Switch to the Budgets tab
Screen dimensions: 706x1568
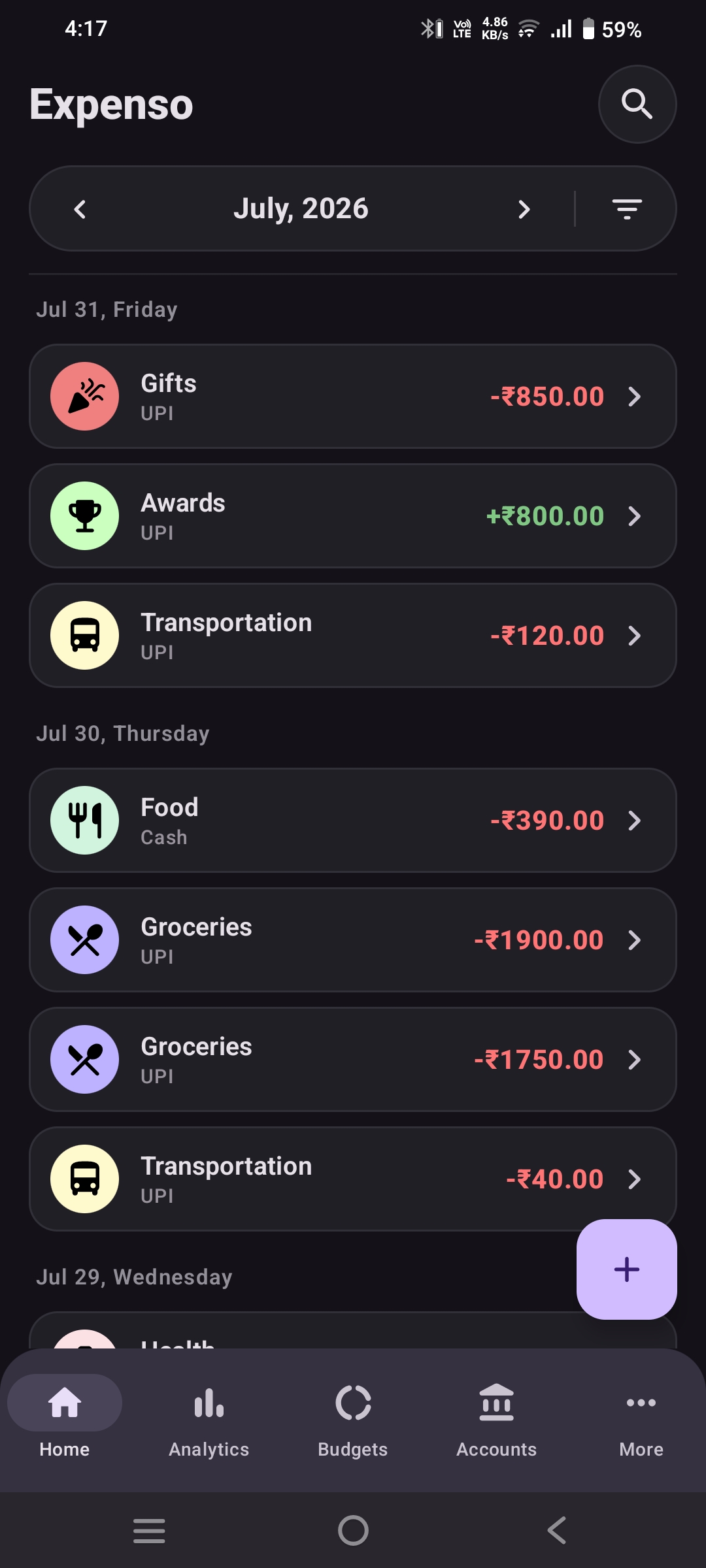point(353,1418)
